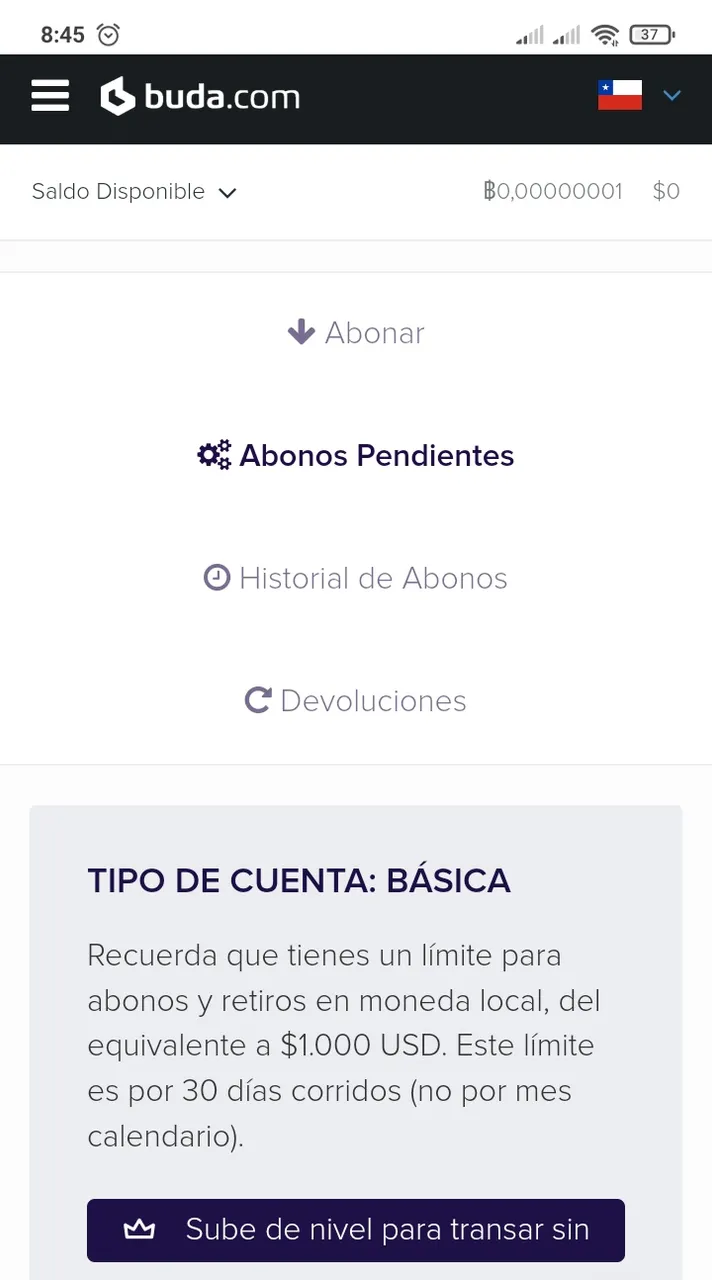
Task: Open the hamburger navigation menu
Action: [50, 96]
